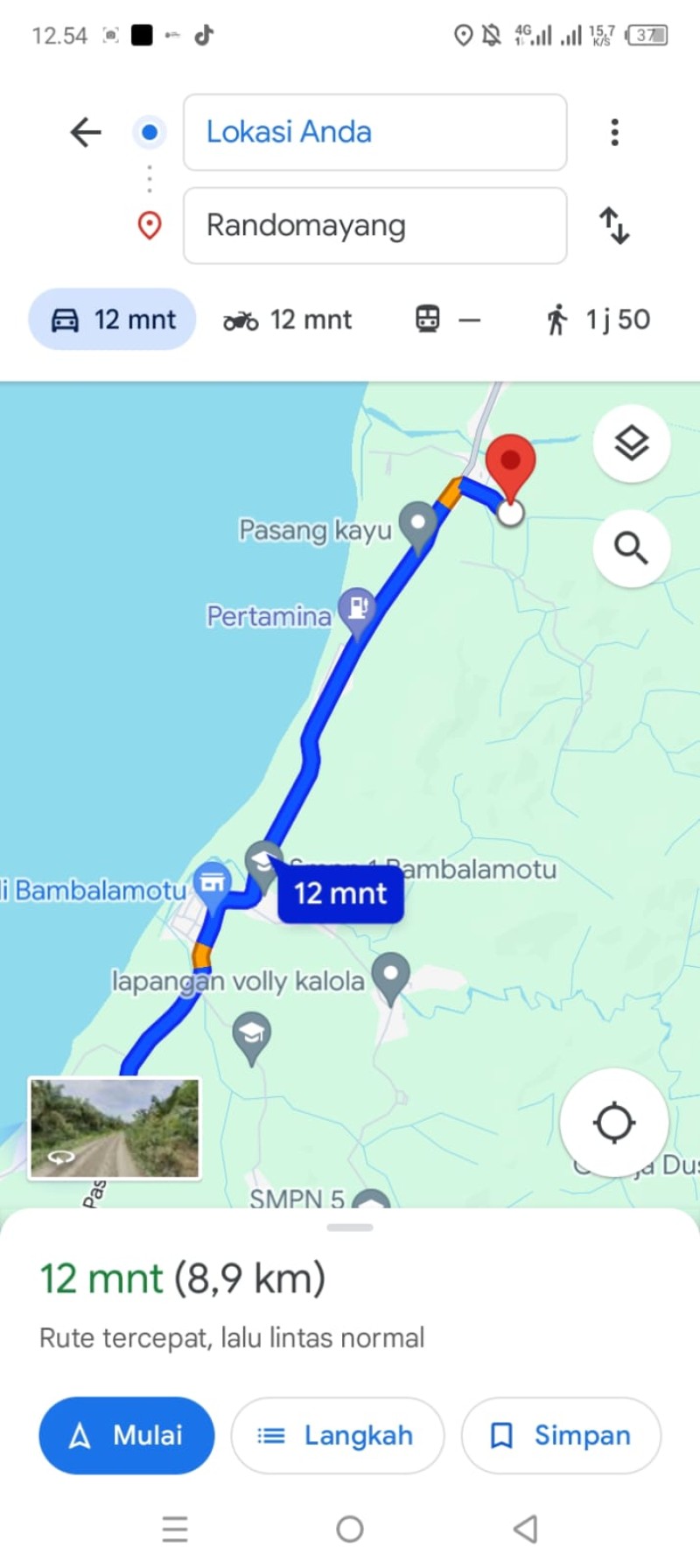
Task: View route steps via Langkah
Action: (337, 1435)
